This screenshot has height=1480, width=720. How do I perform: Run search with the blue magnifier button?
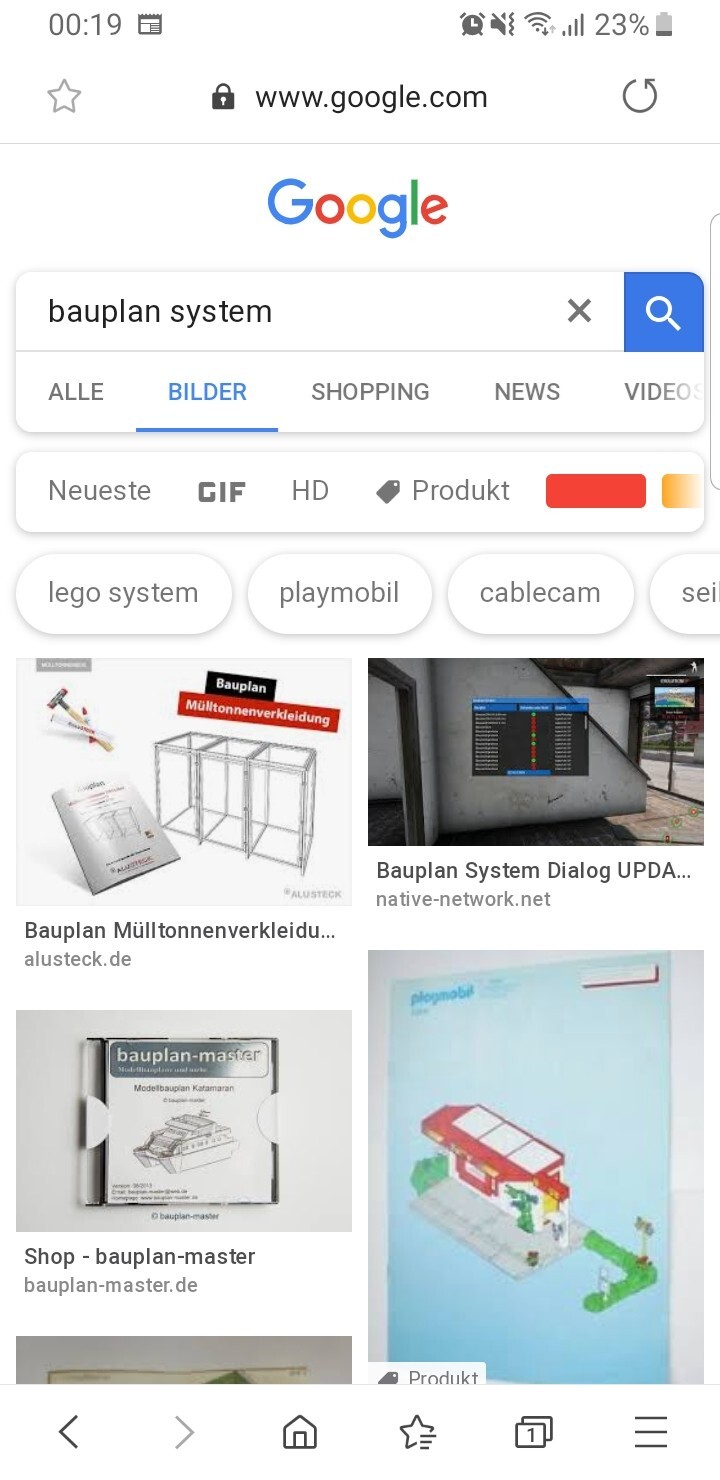pos(663,312)
